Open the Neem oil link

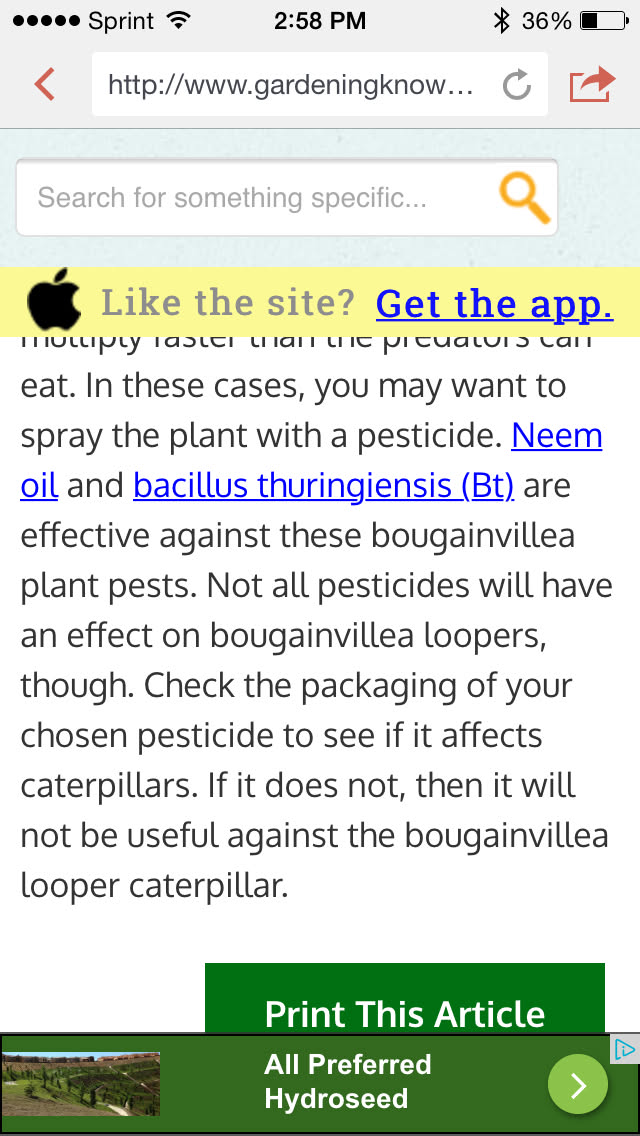tap(556, 437)
